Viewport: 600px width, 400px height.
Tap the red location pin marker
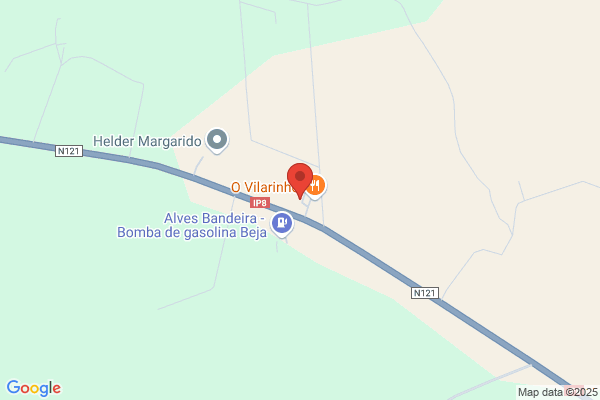(300, 181)
